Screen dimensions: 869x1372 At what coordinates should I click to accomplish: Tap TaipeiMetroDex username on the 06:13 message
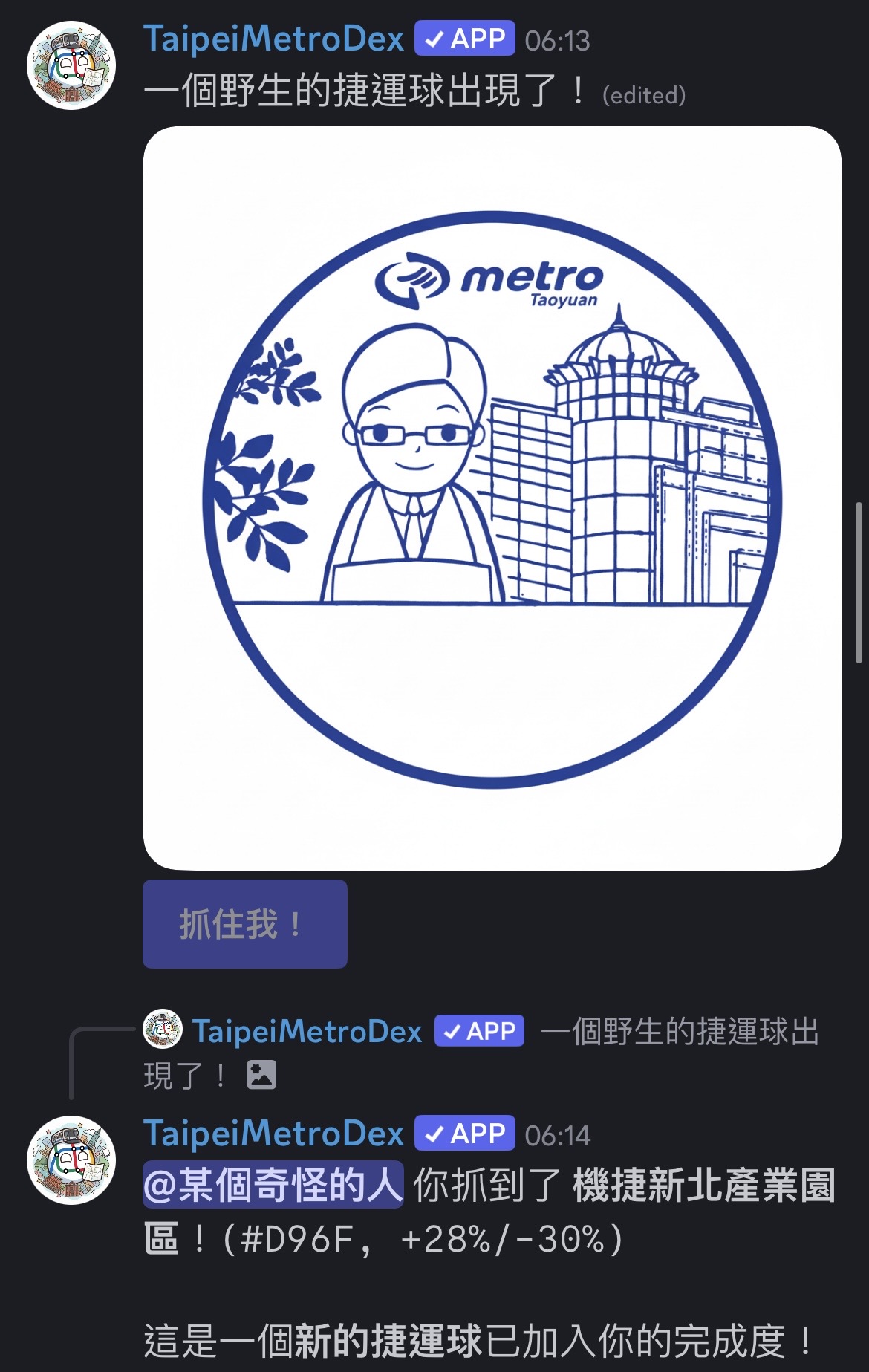pos(273,39)
